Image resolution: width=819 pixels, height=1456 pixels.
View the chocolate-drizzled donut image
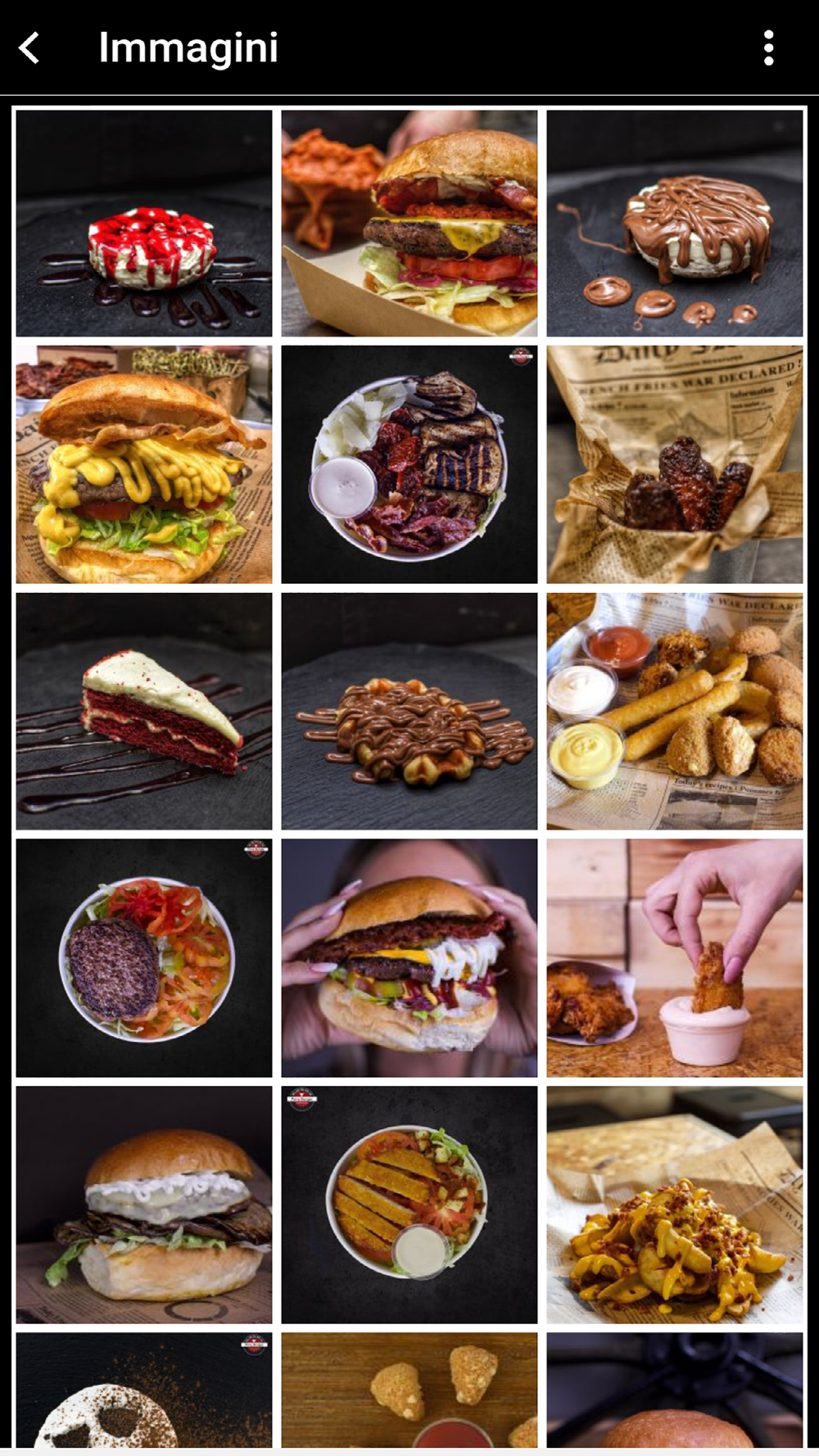(675, 224)
